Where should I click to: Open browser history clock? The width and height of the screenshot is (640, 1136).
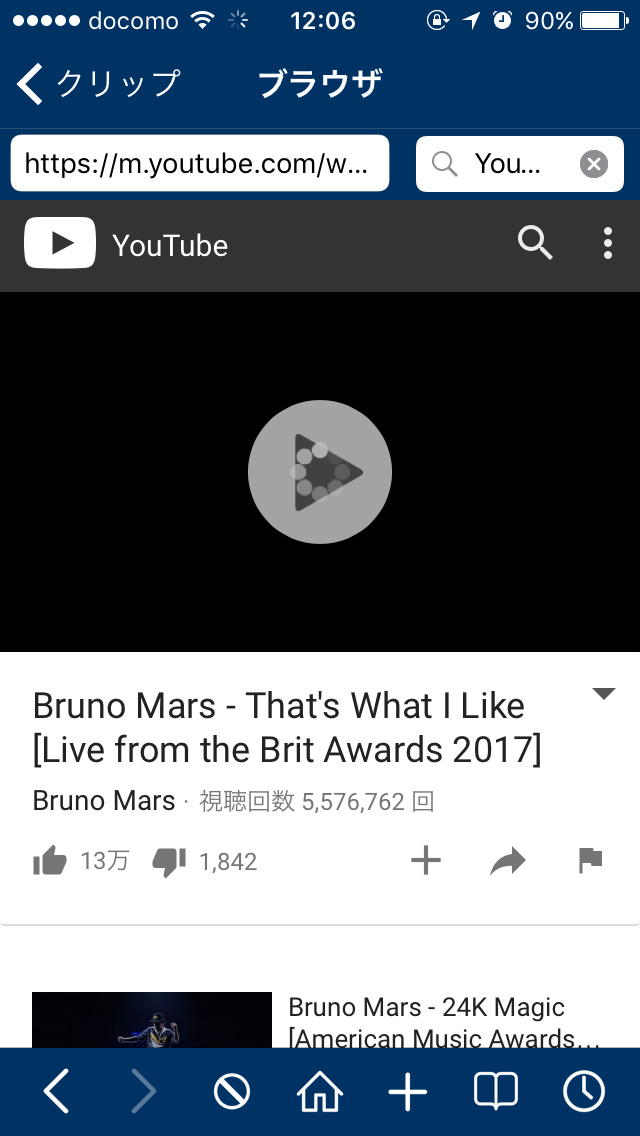pyautogui.click(x=584, y=1091)
